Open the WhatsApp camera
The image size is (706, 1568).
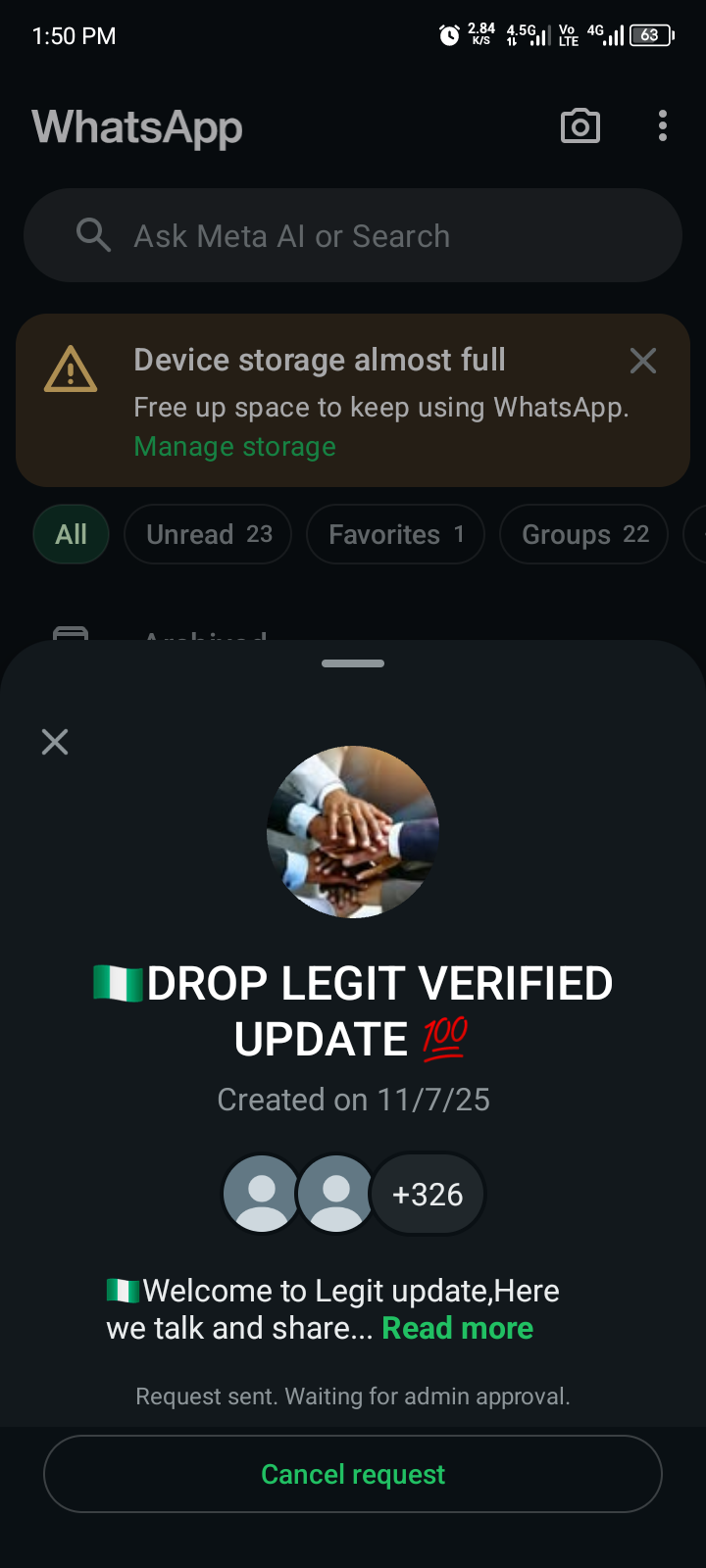click(580, 126)
